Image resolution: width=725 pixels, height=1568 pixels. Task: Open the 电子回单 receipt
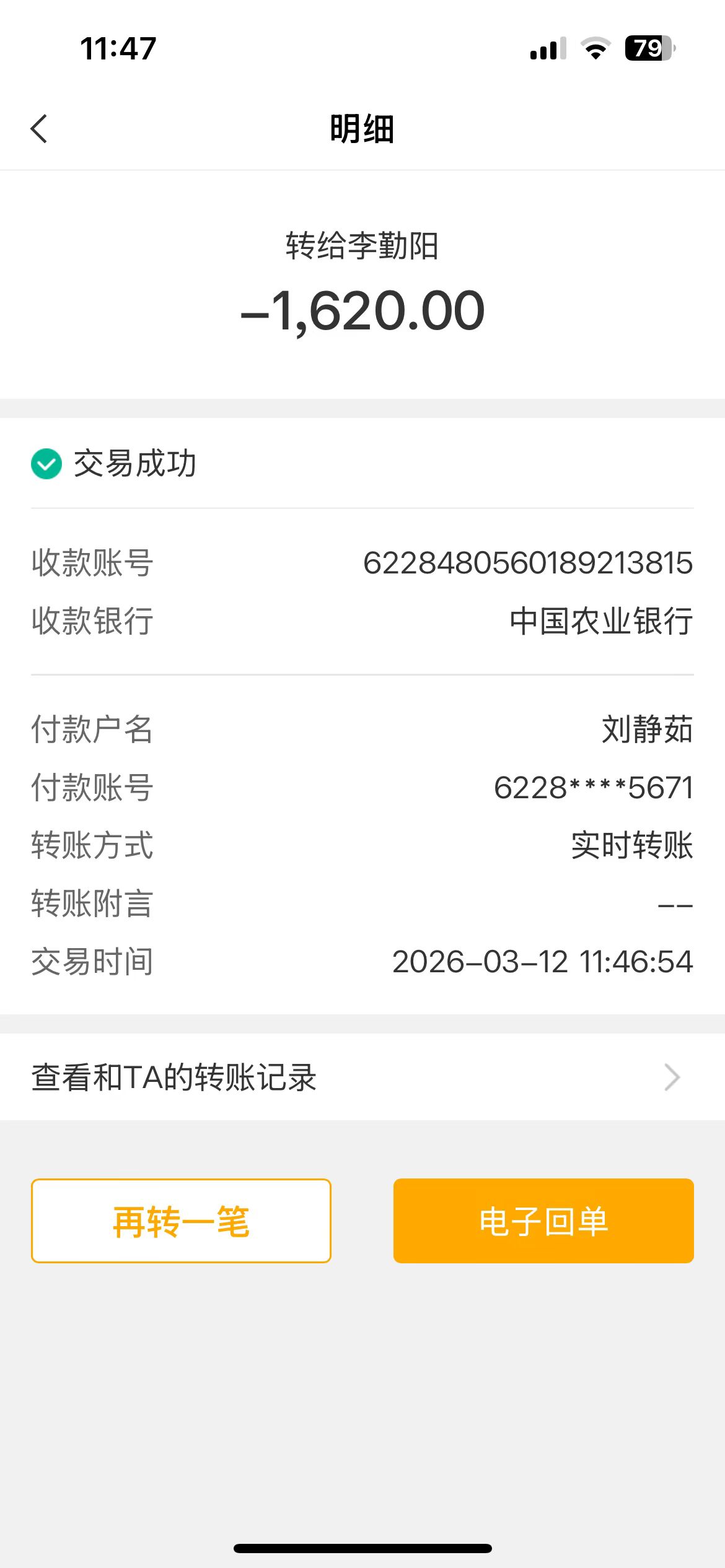click(x=543, y=1221)
